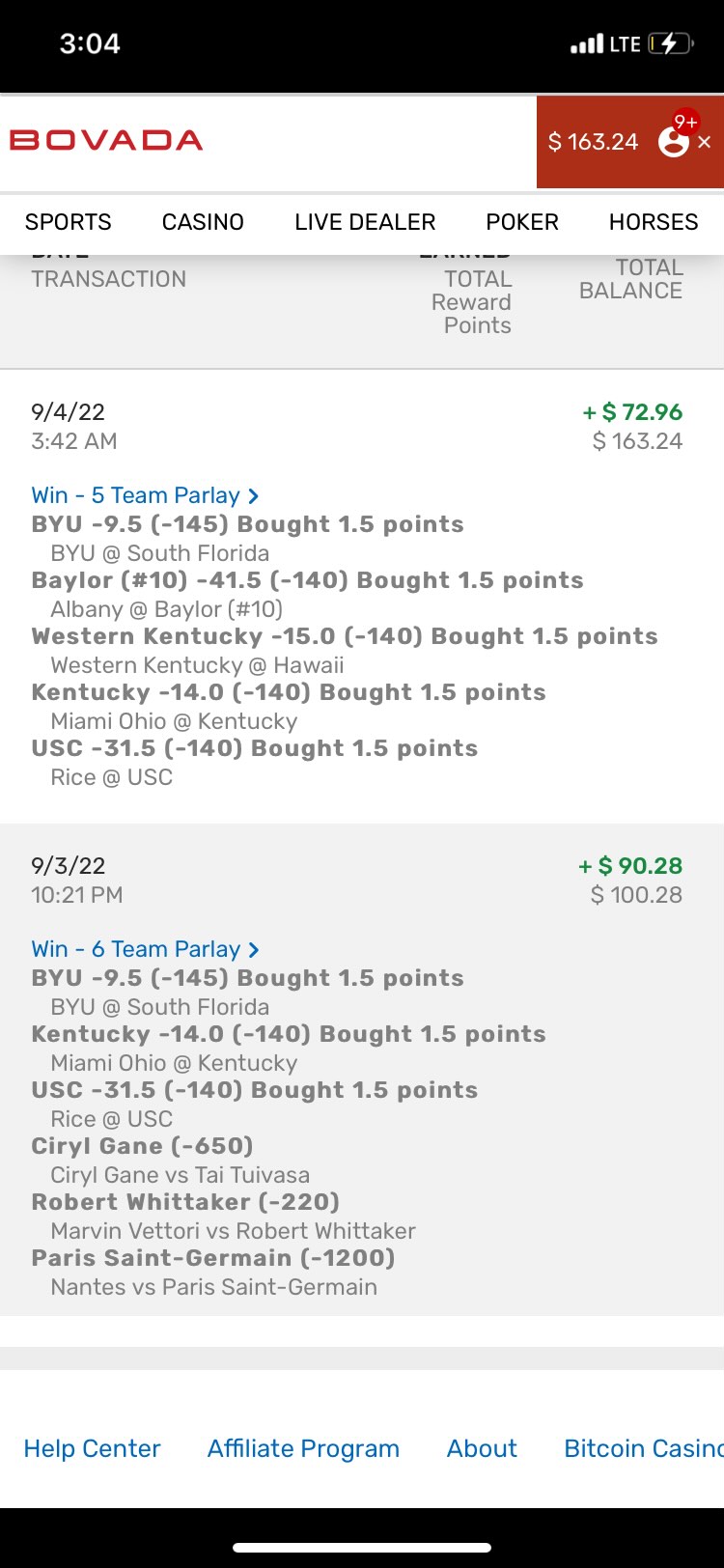Switch to the Sports section
This screenshot has height=1568, width=724.
(69, 222)
